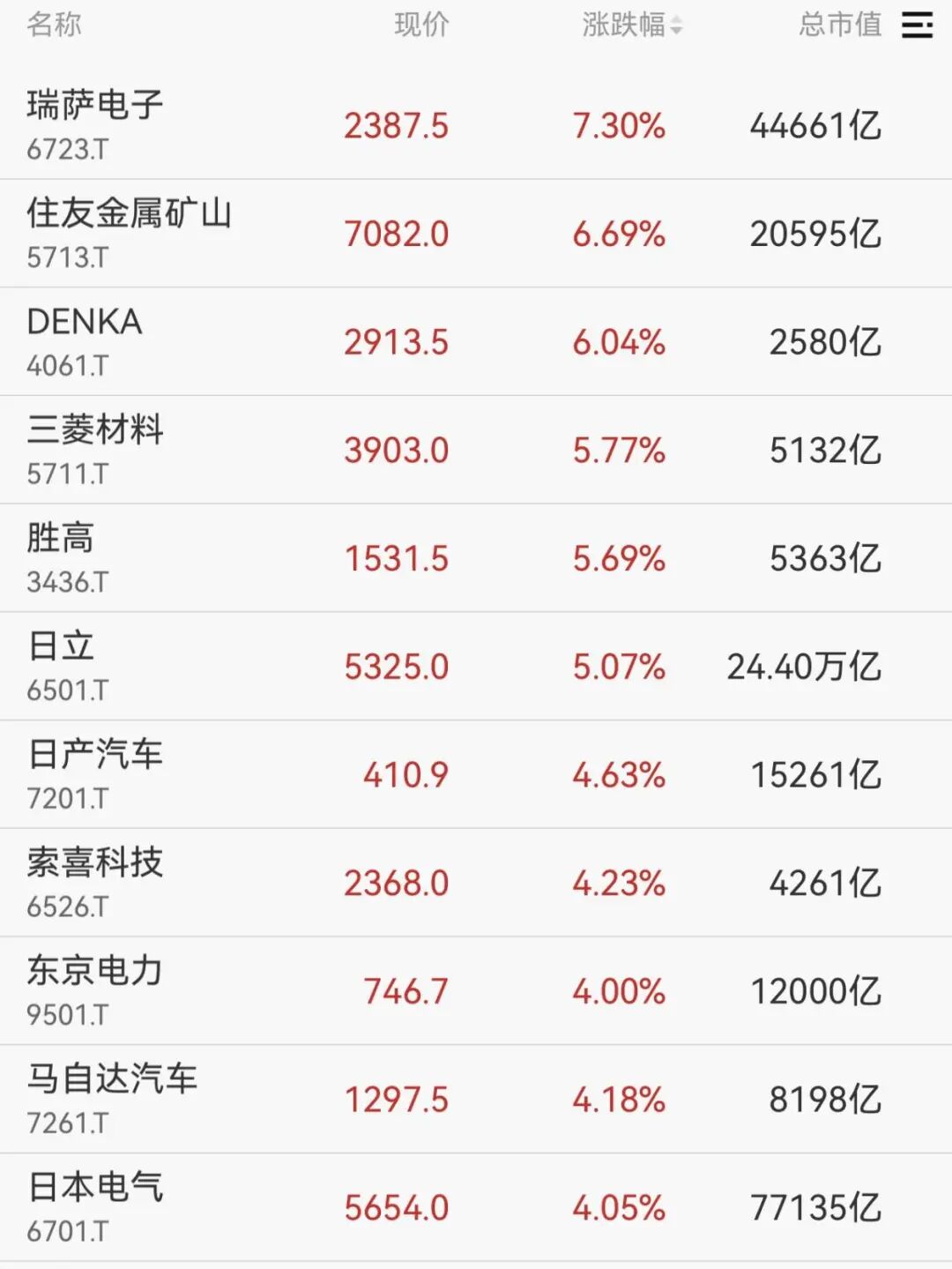This screenshot has width=952, height=1269.
Task: Sort stocks by 涨跌幅 column
Action: pos(631,26)
